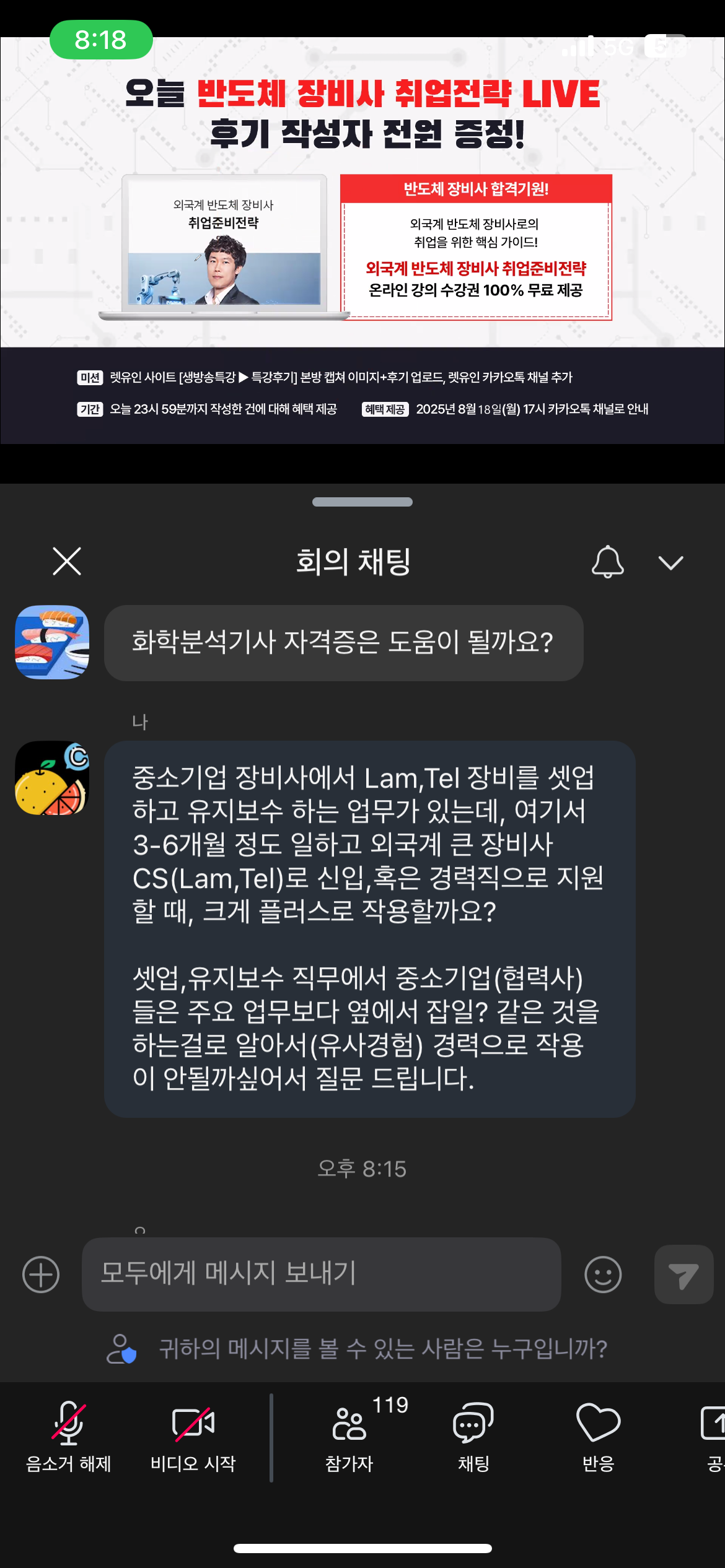Open the attachment plus button

(x=41, y=1274)
